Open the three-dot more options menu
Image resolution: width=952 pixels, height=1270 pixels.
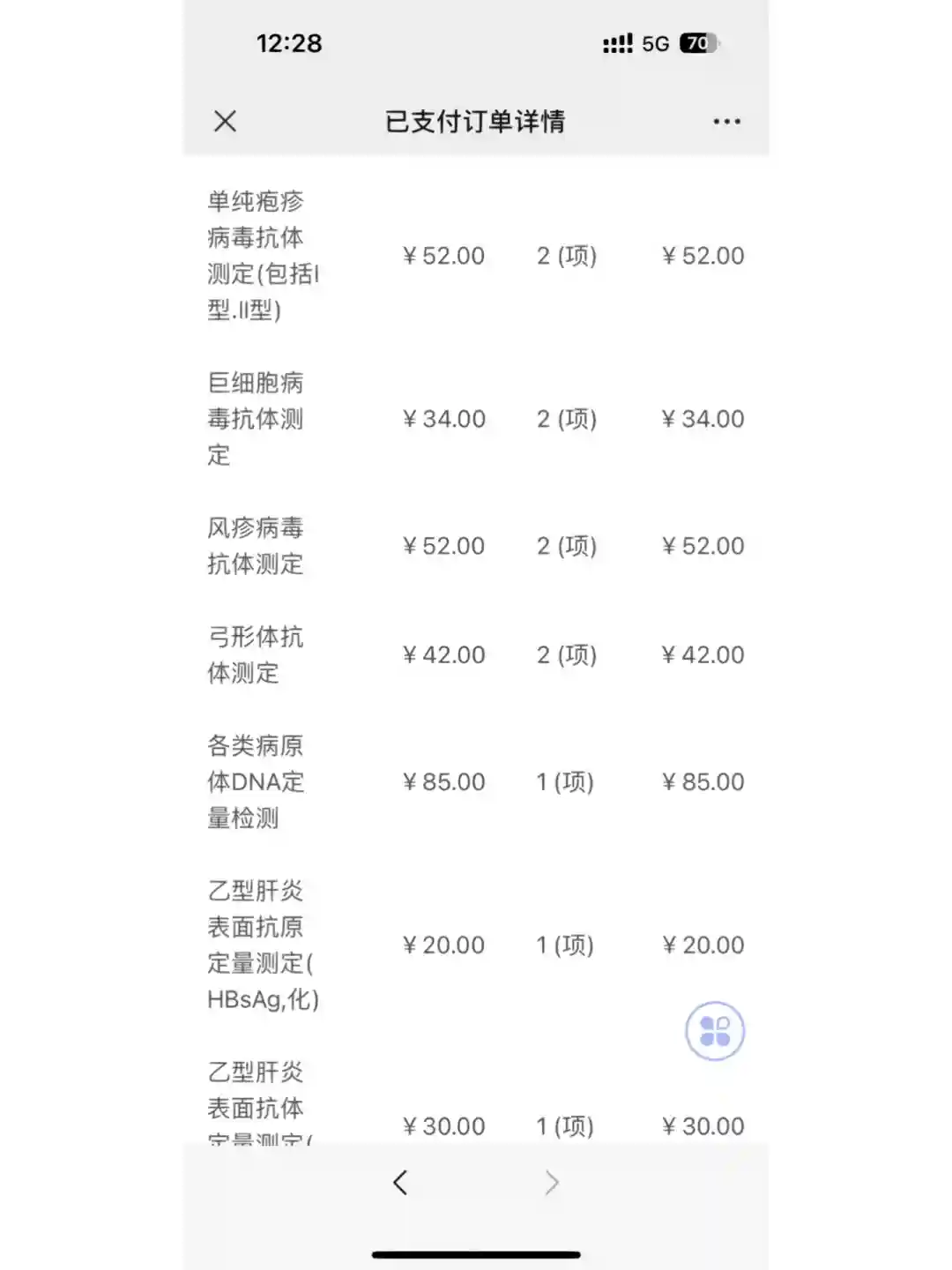point(726,121)
